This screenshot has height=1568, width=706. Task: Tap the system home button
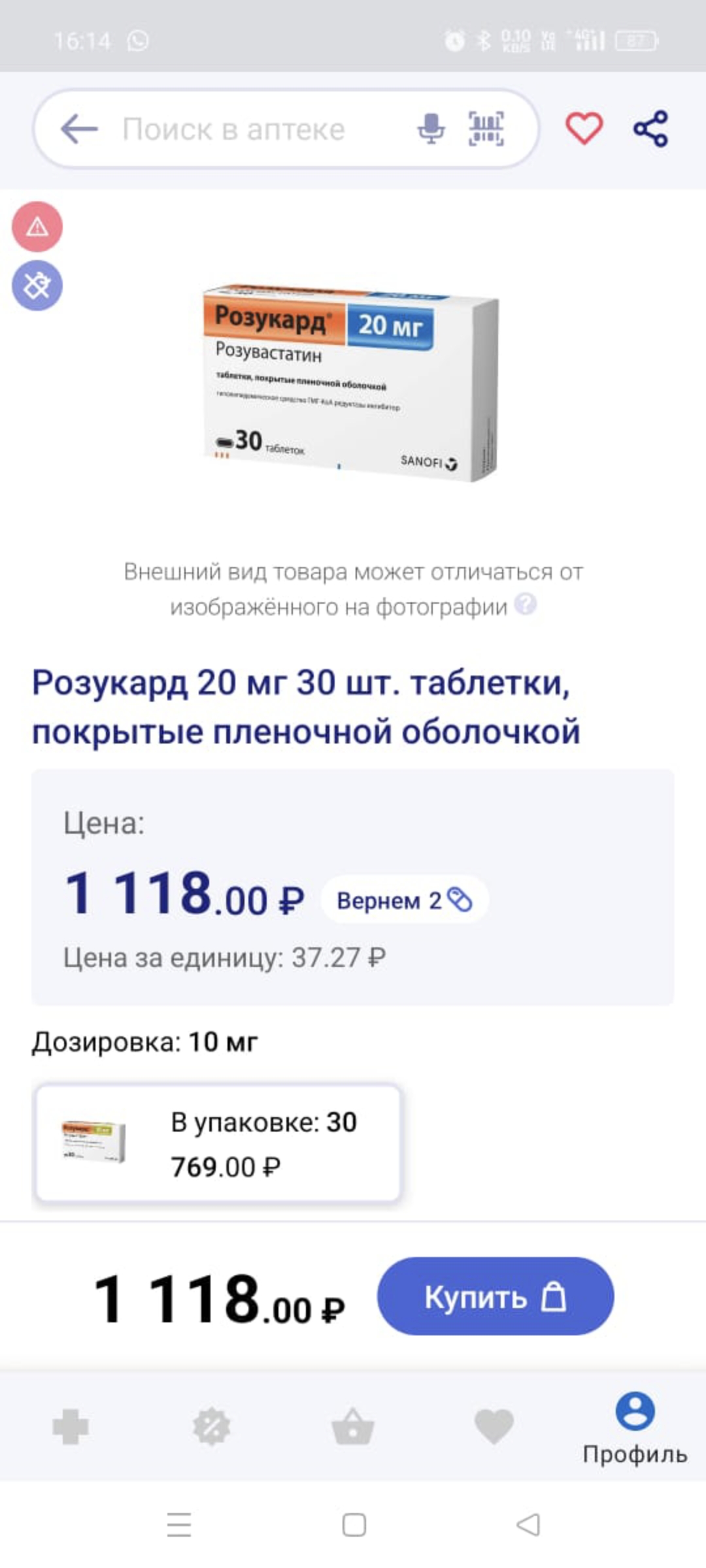[x=354, y=1525]
